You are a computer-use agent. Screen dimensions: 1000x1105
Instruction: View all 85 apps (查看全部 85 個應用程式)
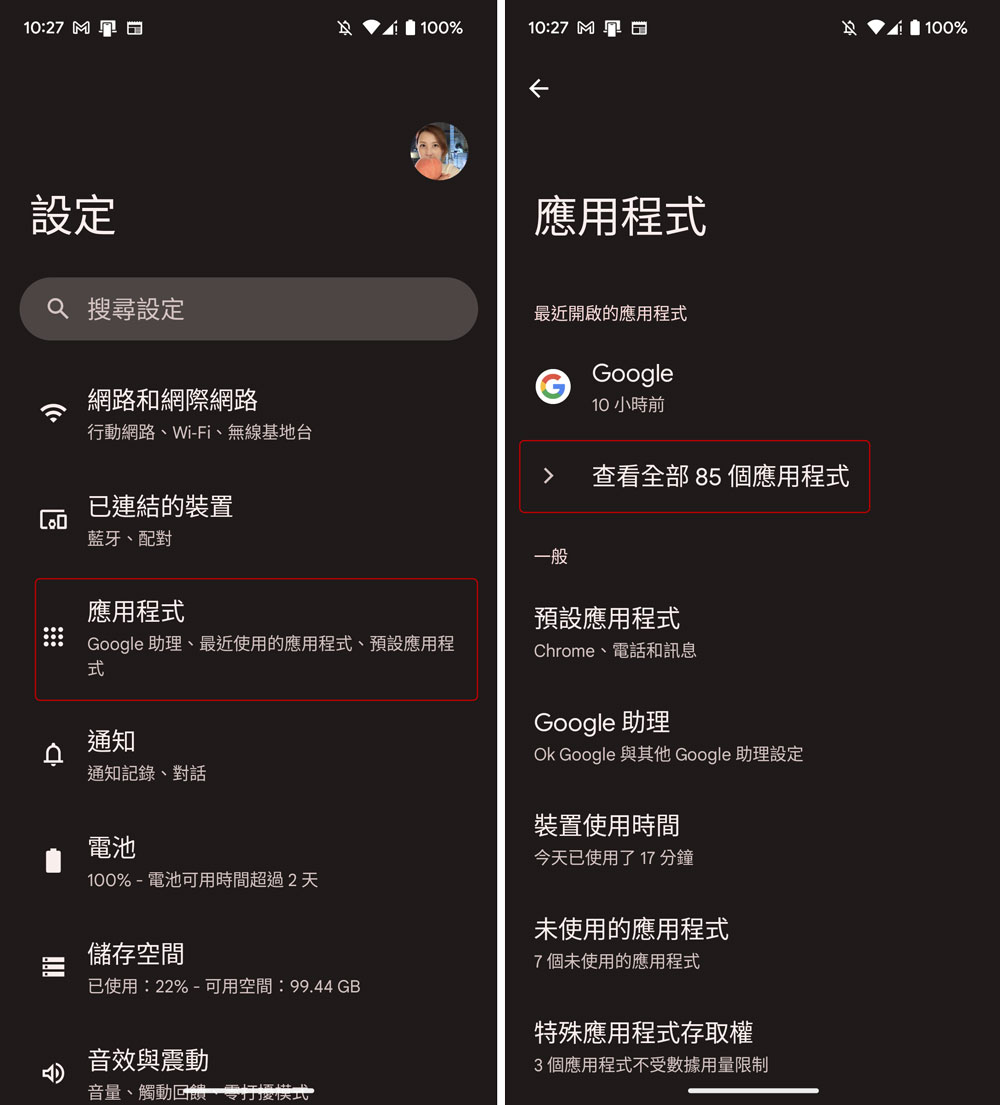(x=695, y=477)
